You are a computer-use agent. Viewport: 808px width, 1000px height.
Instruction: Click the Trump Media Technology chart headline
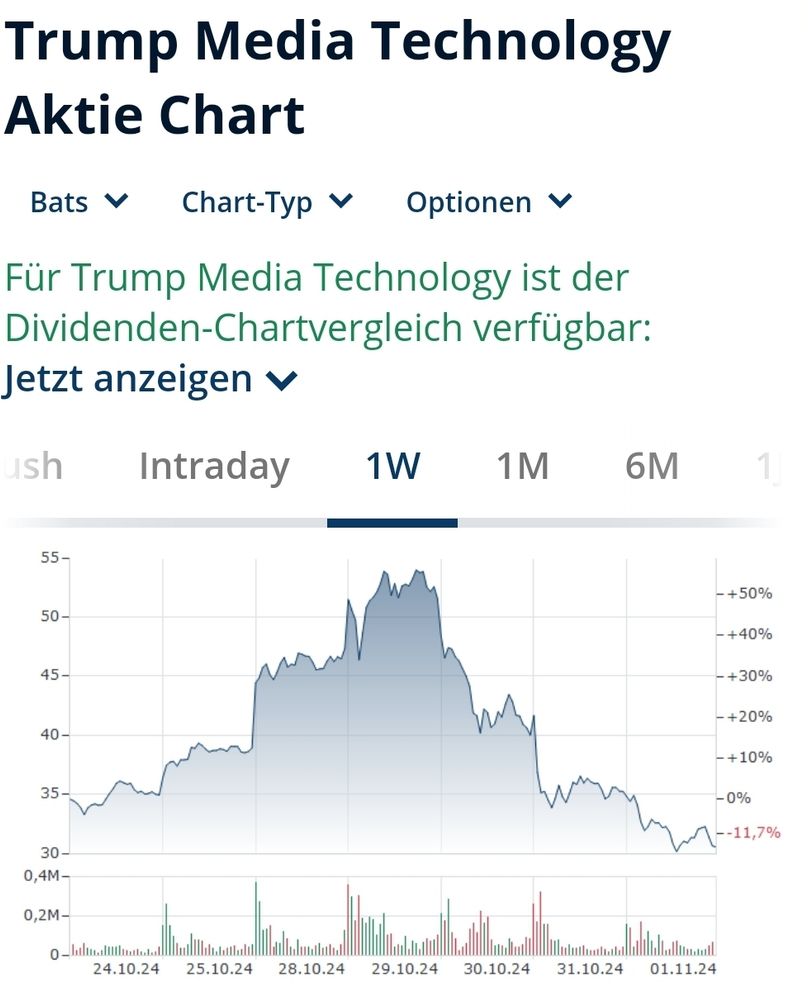(338, 75)
